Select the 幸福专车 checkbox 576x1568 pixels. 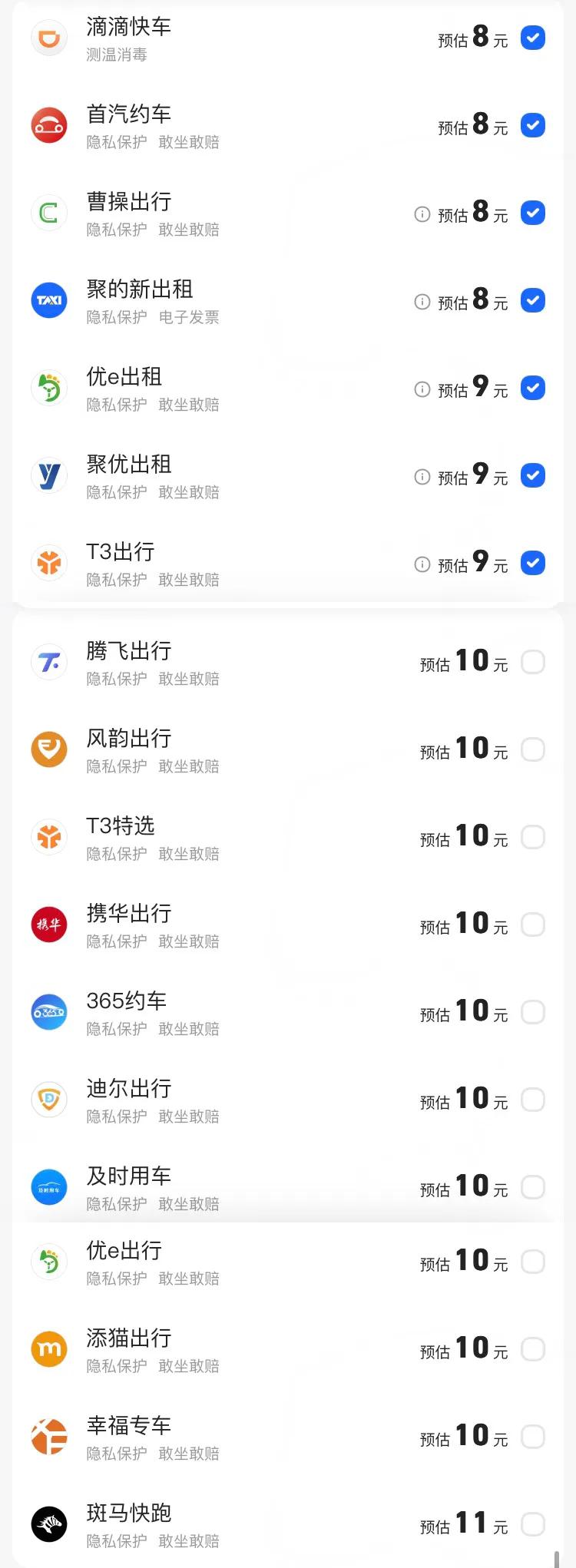tap(532, 1437)
